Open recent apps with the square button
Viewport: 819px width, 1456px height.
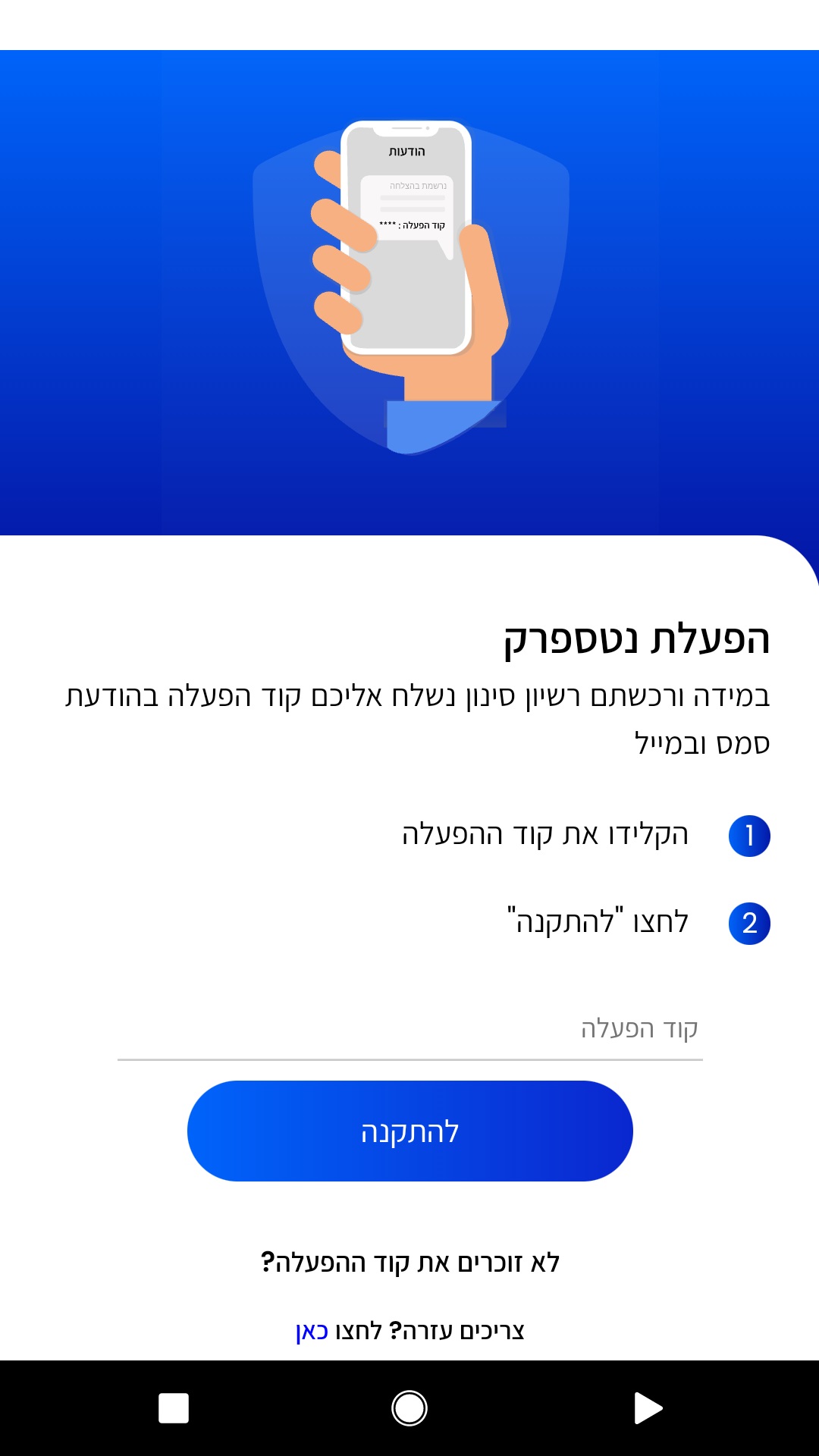[174, 1408]
